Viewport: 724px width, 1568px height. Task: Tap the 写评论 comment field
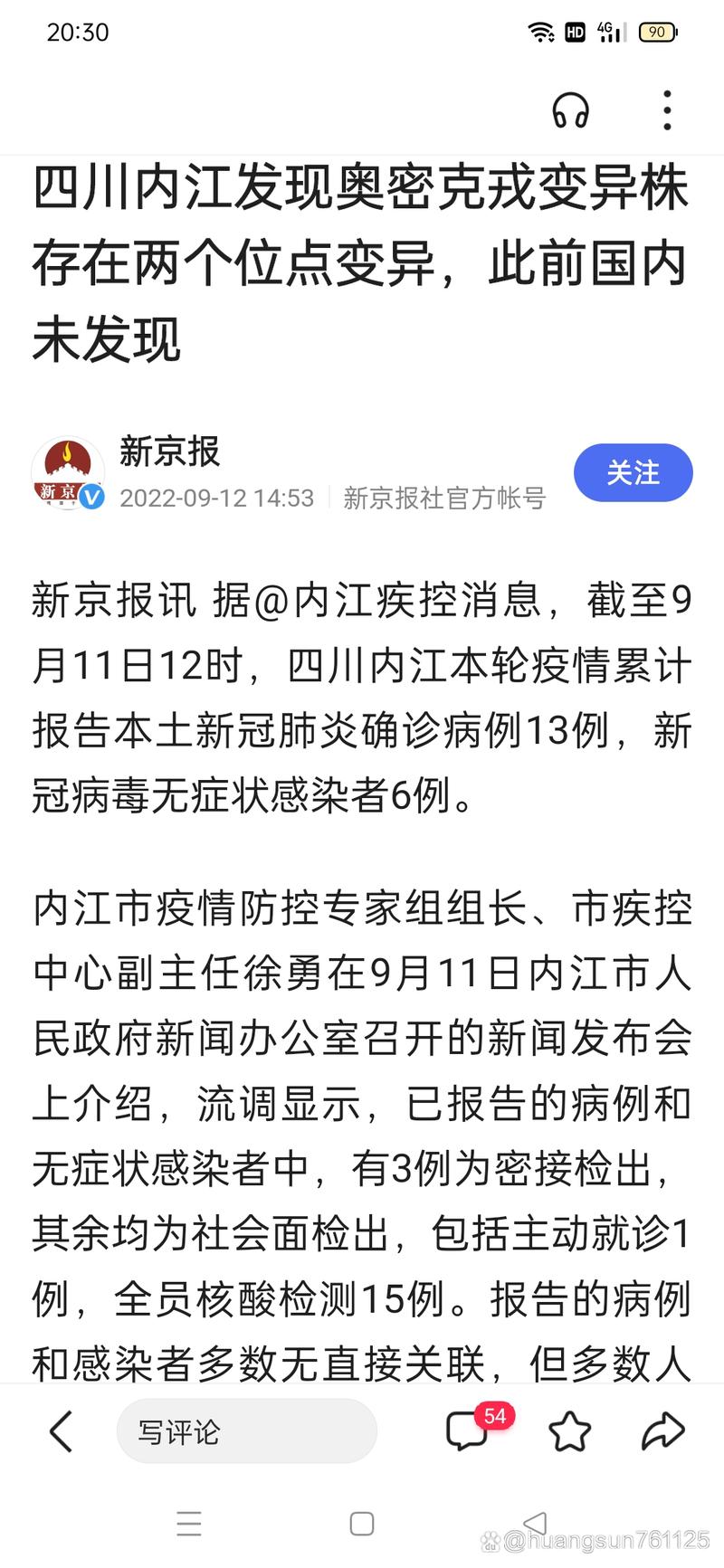click(x=246, y=1431)
